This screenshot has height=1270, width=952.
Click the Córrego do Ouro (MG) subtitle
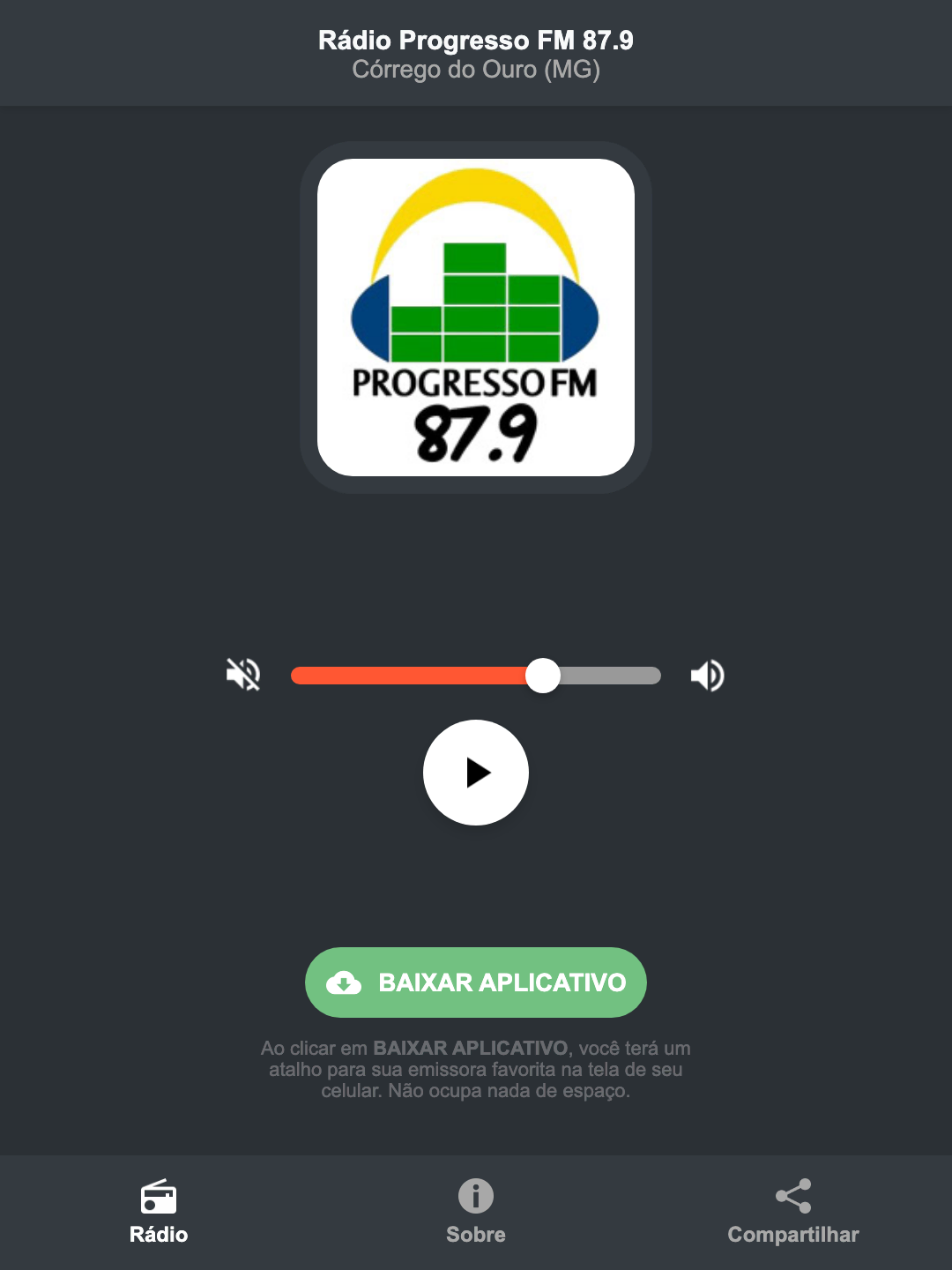(x=476, y=71)
